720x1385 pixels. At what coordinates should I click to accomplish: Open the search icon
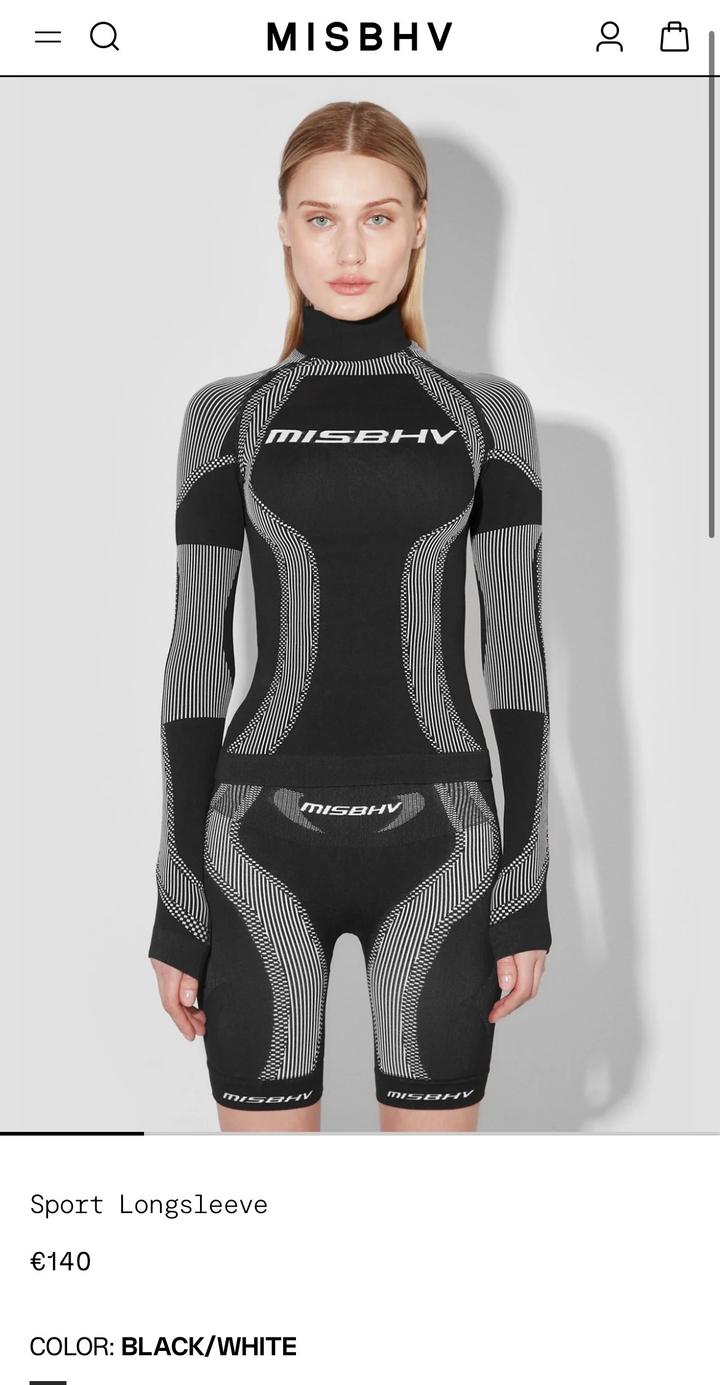coord(105,37)
